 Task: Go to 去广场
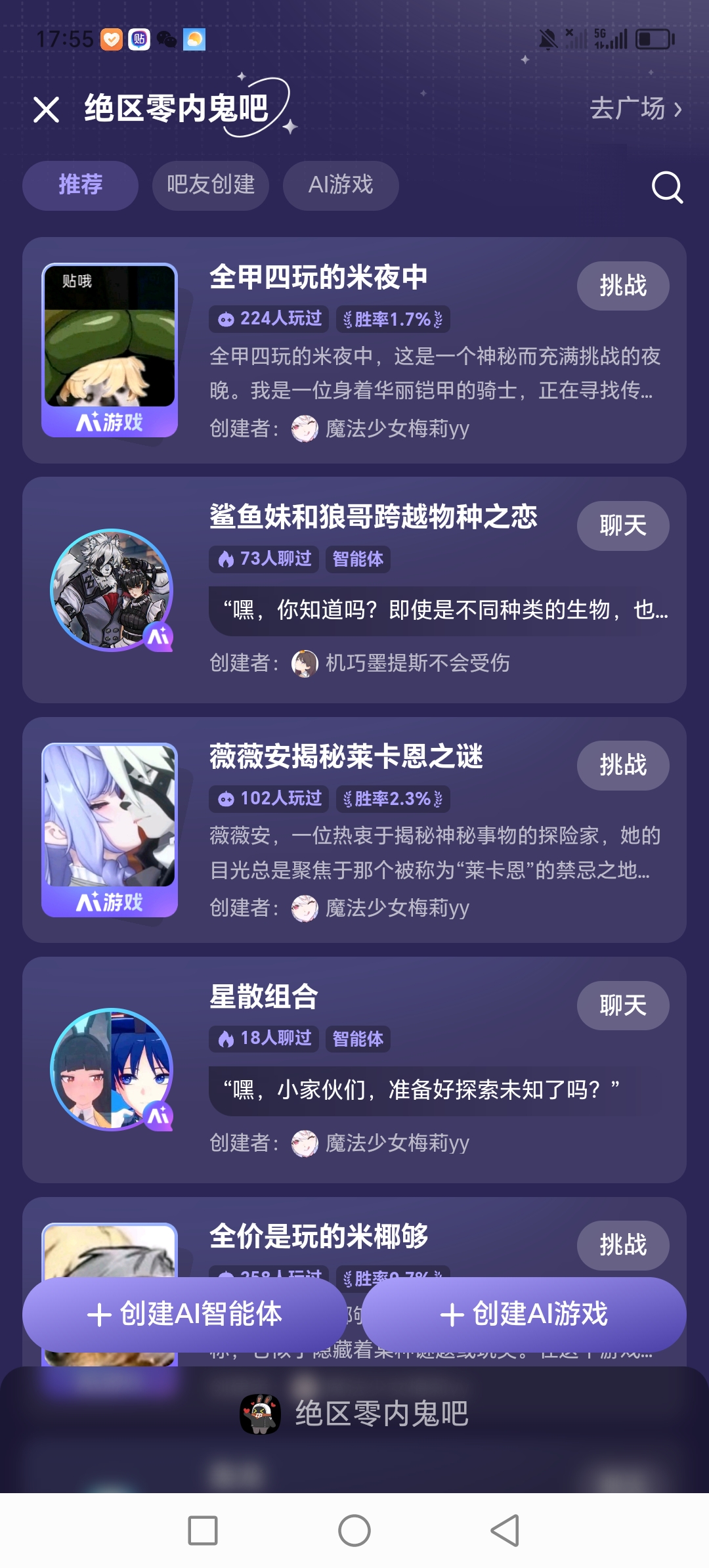(635, 108)
